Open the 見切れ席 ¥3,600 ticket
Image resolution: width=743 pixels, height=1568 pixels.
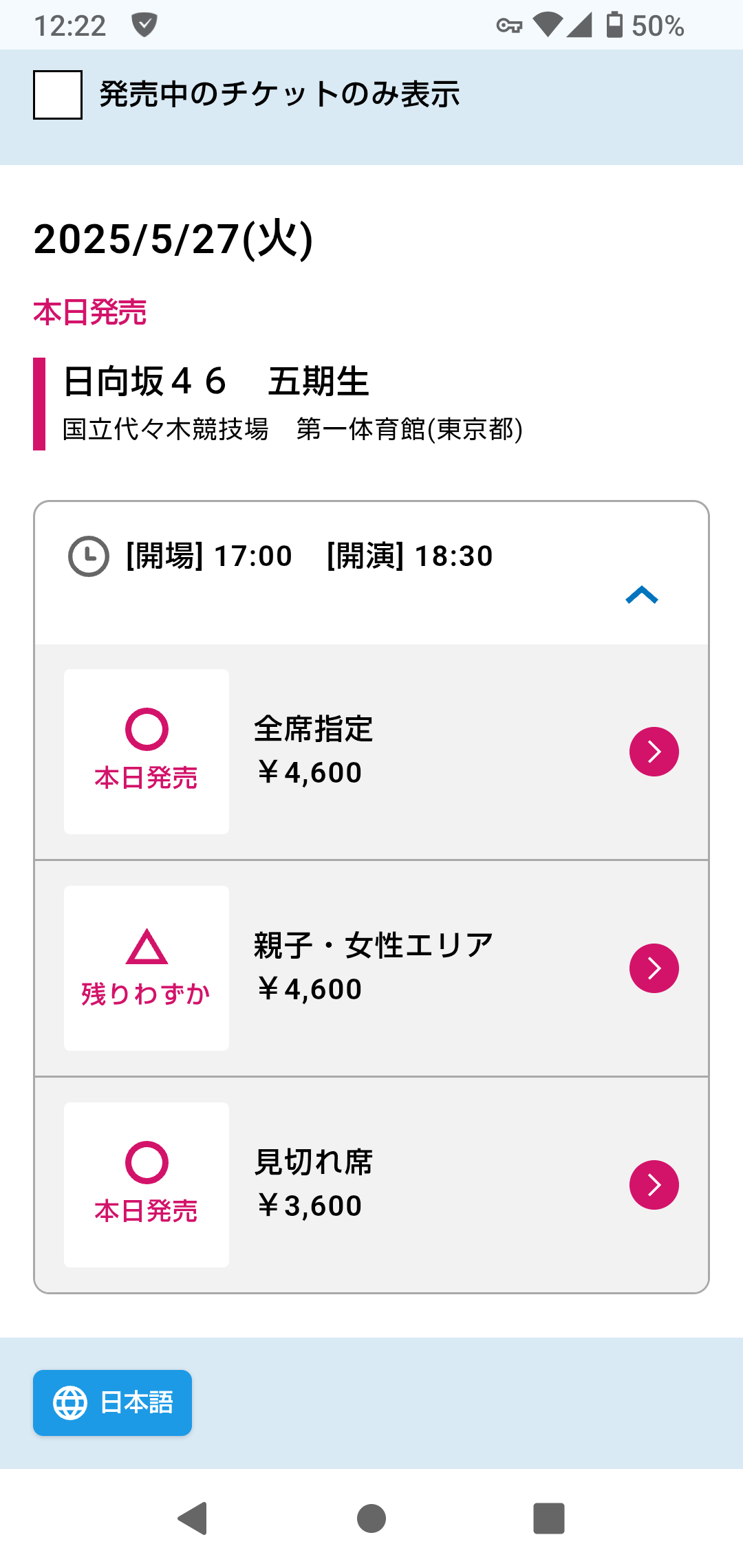[x=654, y=1185]
